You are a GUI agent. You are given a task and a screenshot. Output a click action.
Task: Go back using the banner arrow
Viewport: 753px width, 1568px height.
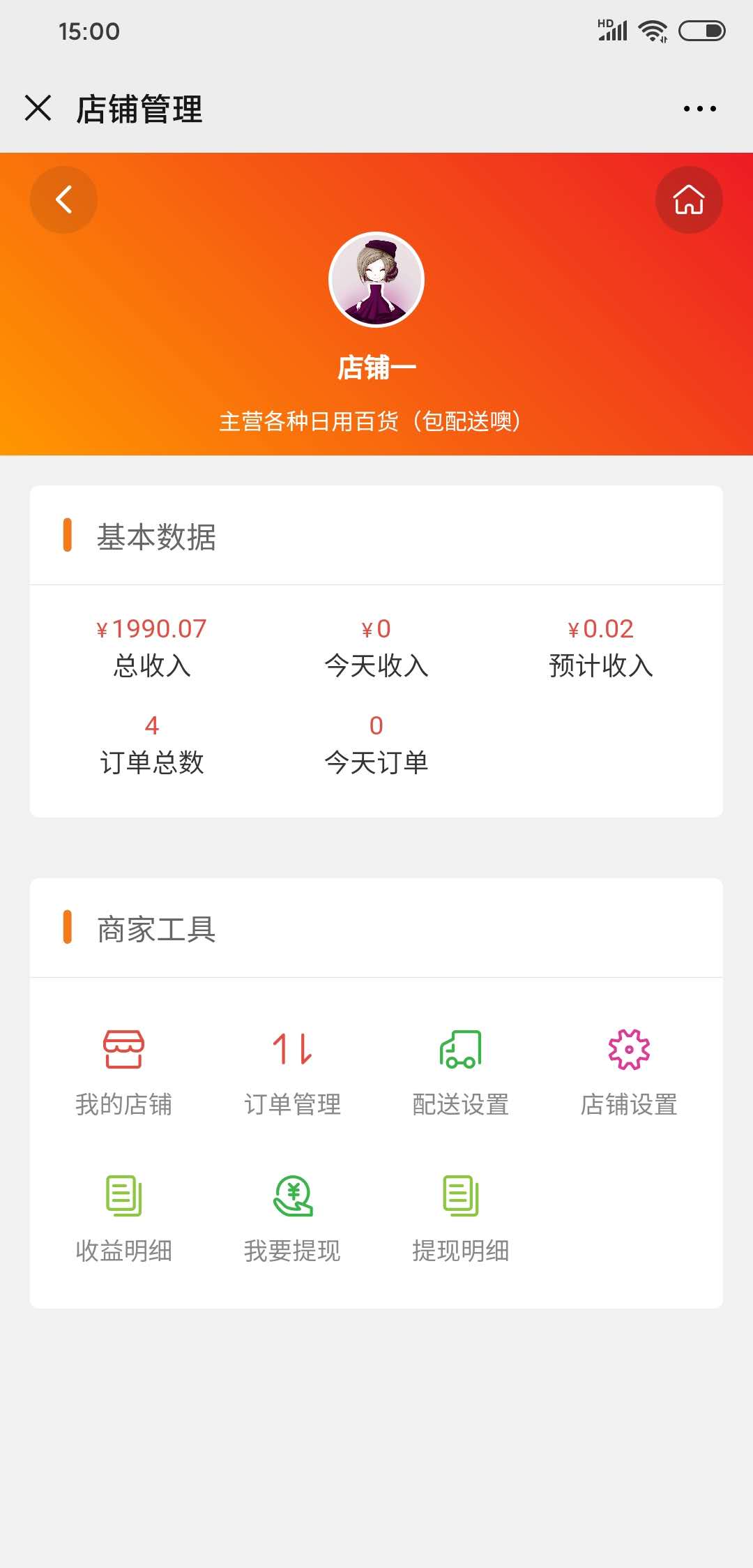click(x=63, y=200)
